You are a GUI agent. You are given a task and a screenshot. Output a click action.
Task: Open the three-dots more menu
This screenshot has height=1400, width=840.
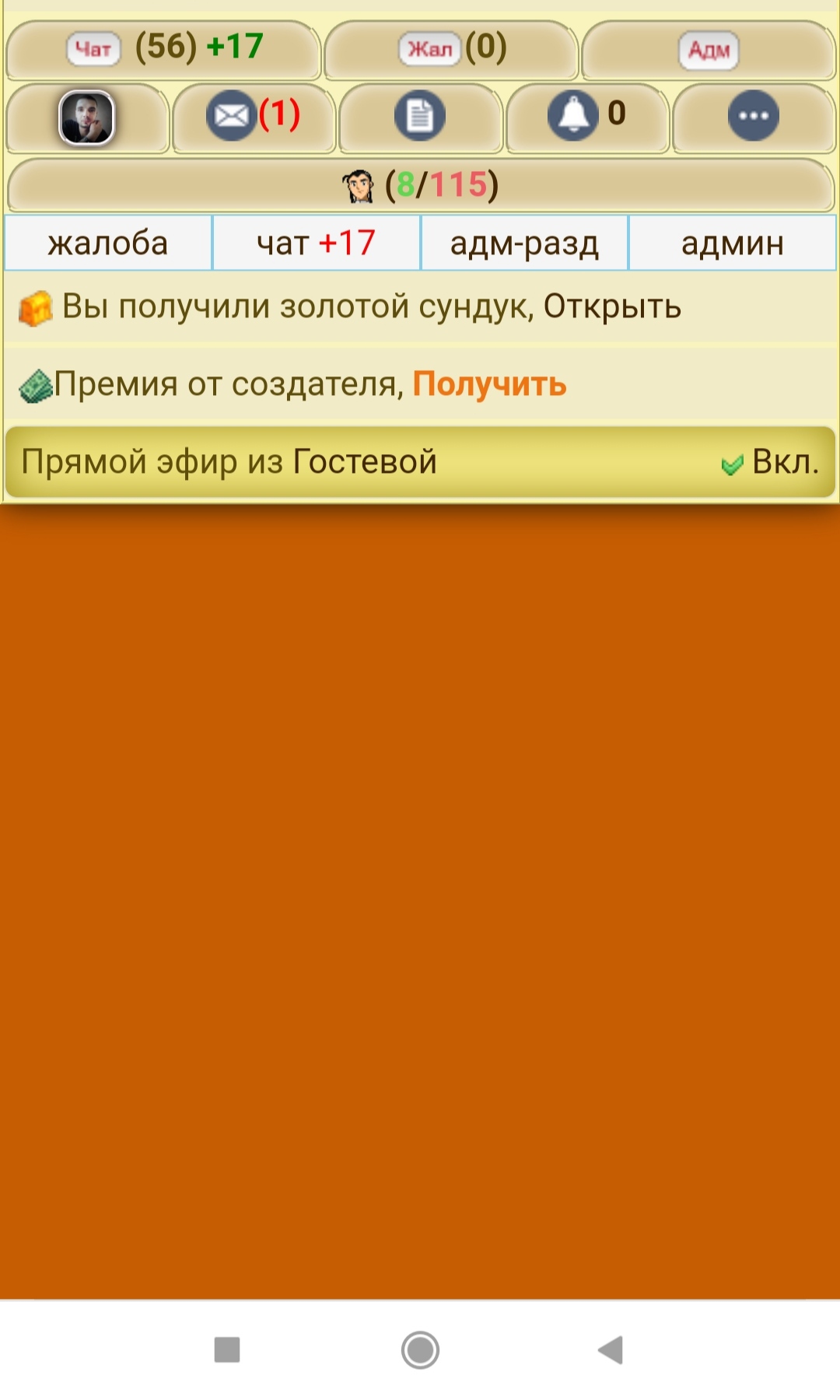753,117
